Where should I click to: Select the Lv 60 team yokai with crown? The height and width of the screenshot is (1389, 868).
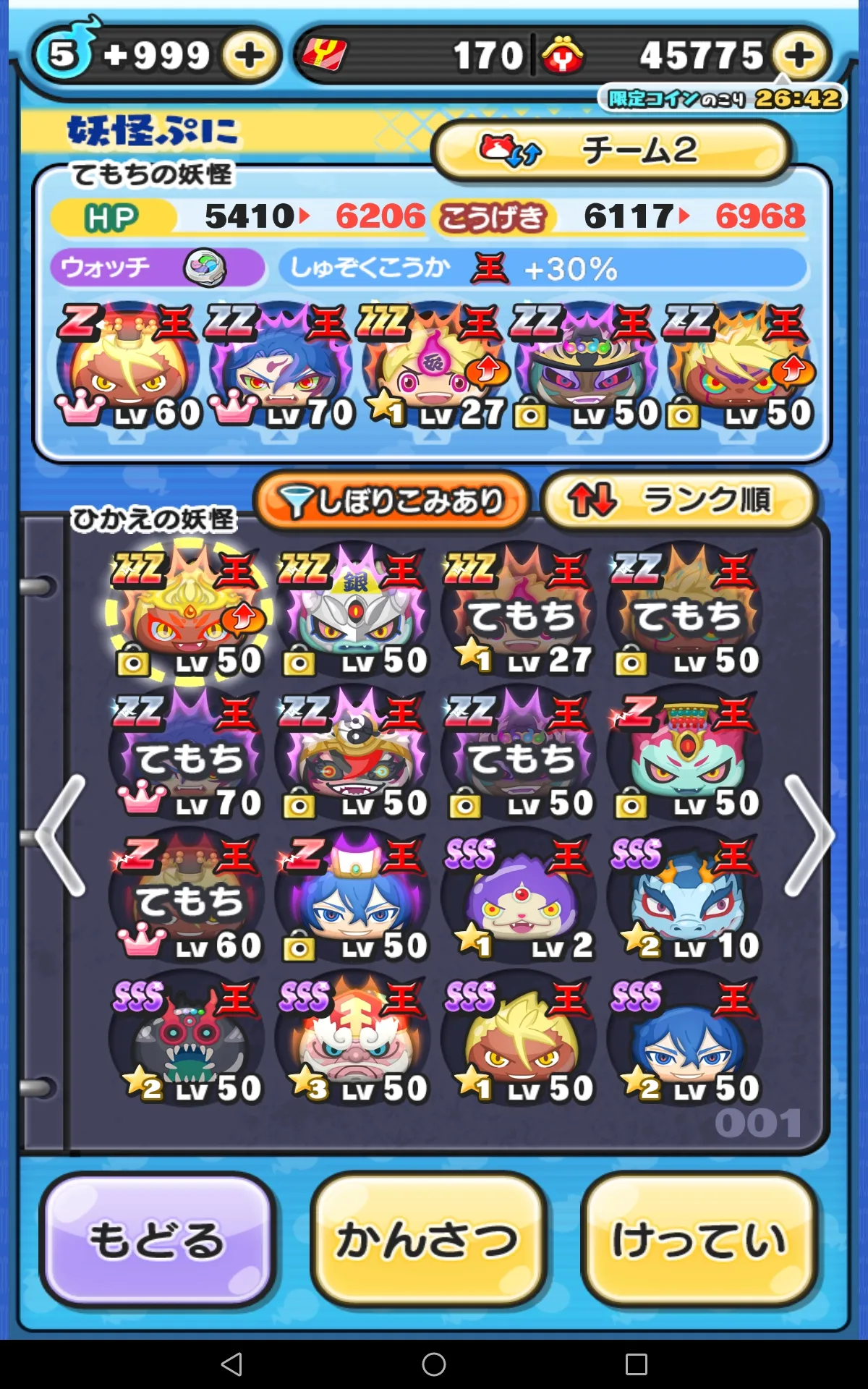point(129,366)
